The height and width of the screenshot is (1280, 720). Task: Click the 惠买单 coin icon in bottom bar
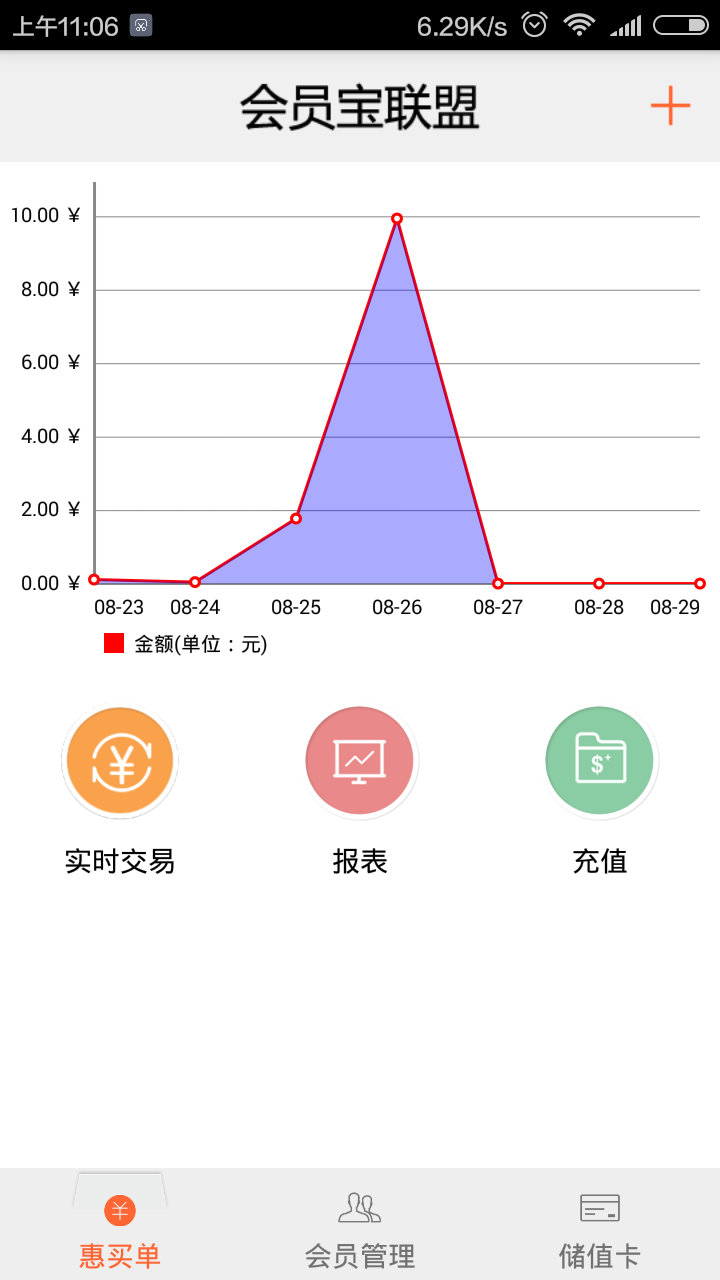(x=120, y=1210)
